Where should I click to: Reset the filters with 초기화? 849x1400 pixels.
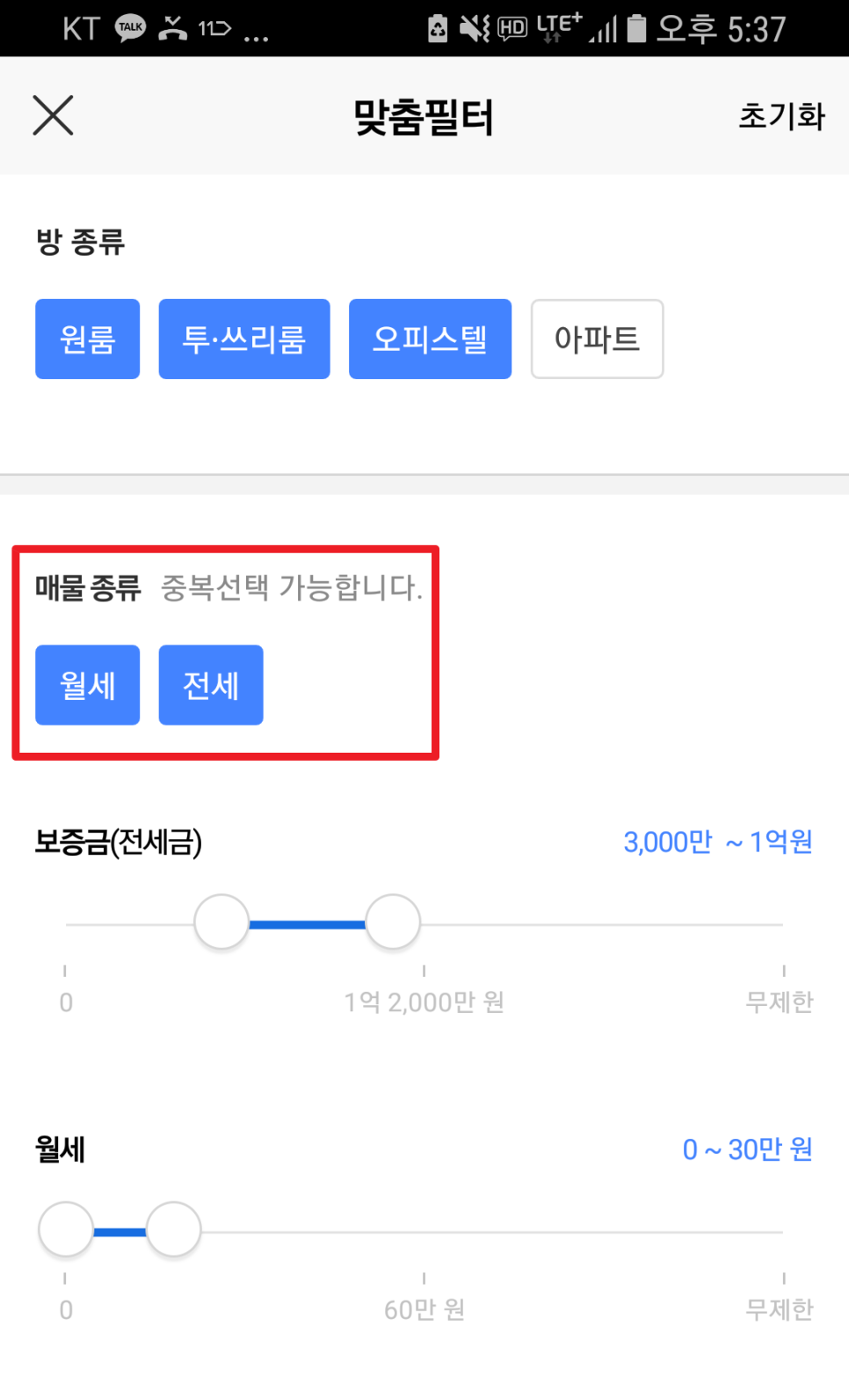tap(780, 116)
